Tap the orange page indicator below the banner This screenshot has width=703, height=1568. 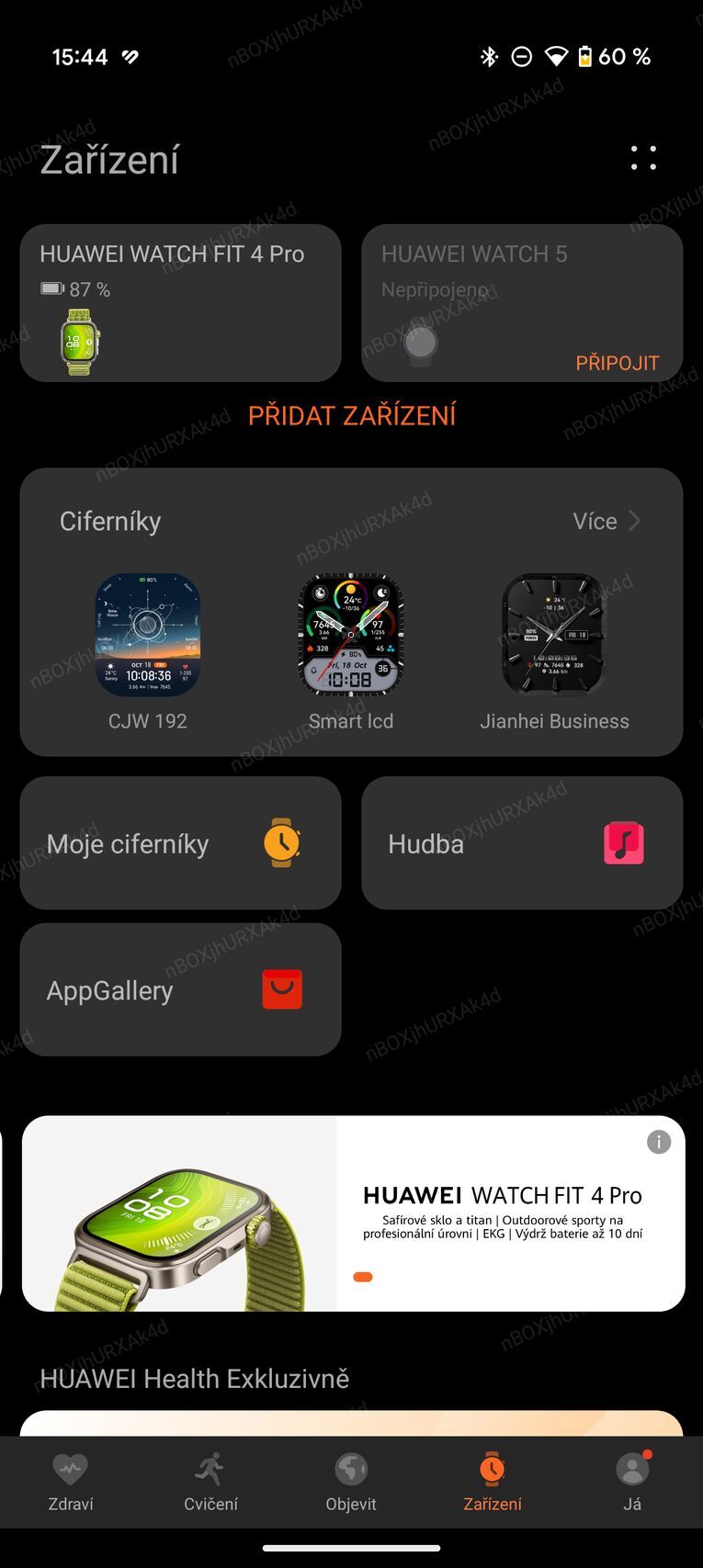click(363, 1276)
